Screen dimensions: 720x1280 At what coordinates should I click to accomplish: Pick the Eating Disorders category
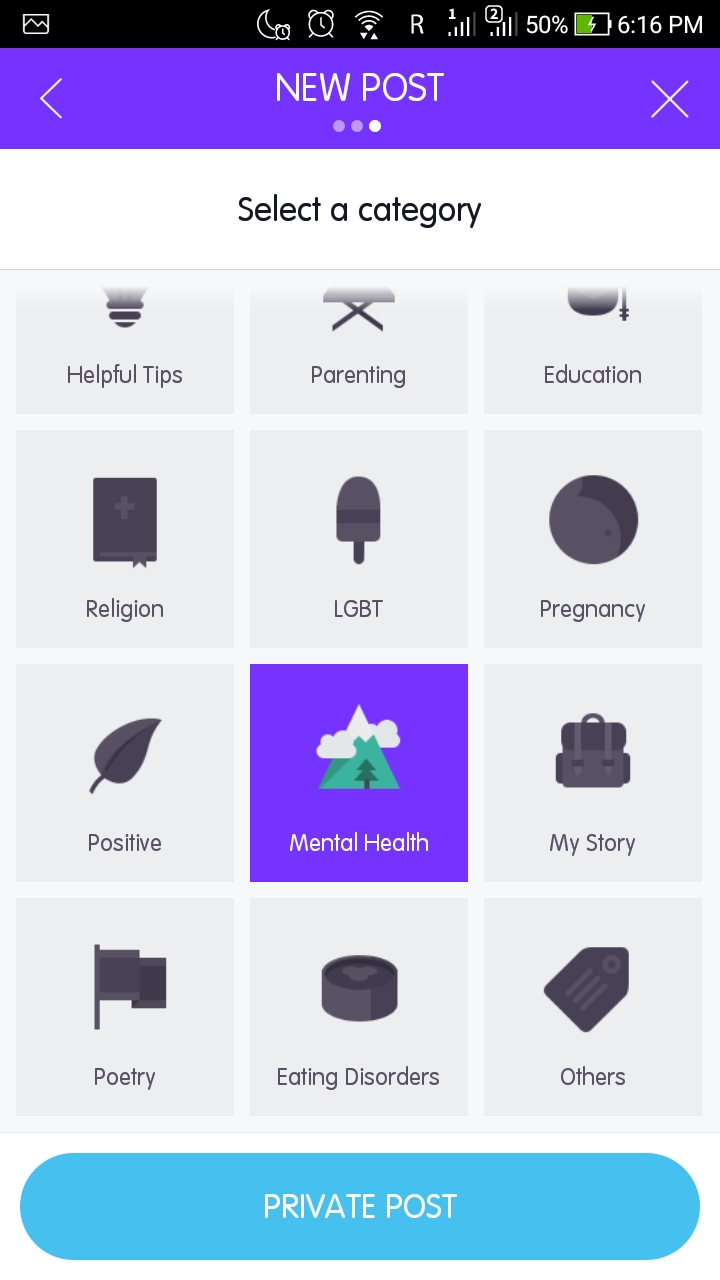coord(358,1007)
